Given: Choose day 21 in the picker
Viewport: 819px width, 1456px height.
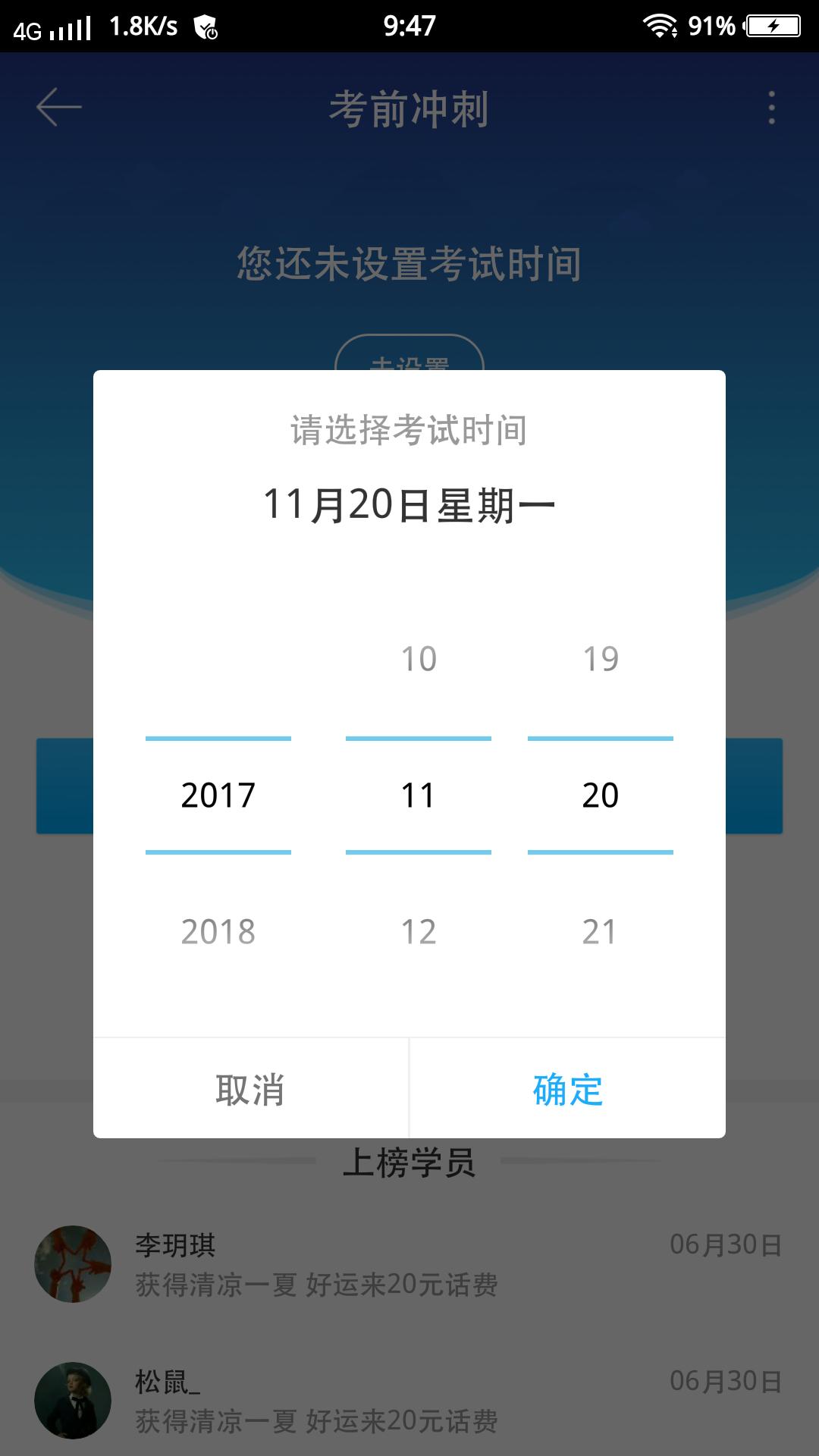Looking at the screenshot, I should pos(599,931).
